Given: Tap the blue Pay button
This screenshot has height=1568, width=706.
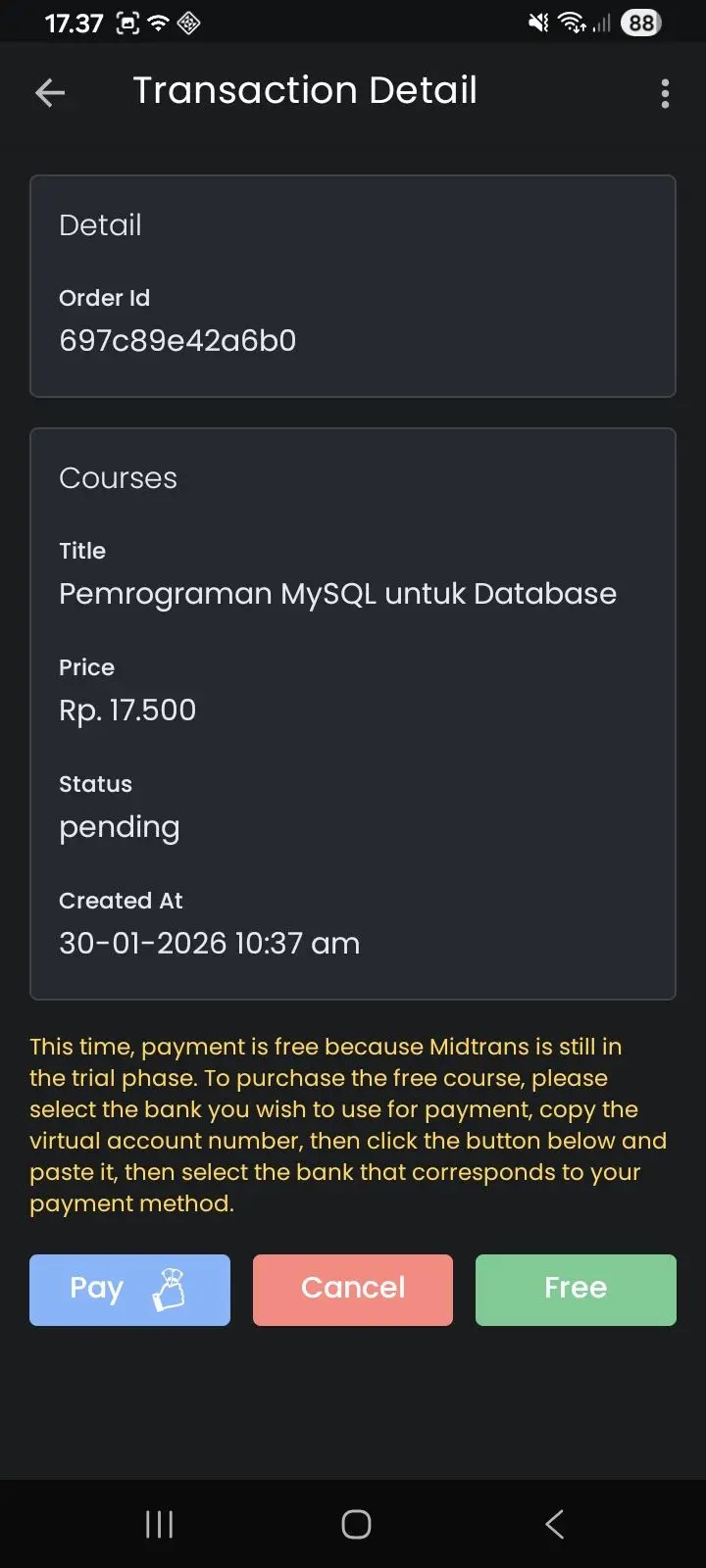Looking at the screenshot, I should pos(129,1290).
